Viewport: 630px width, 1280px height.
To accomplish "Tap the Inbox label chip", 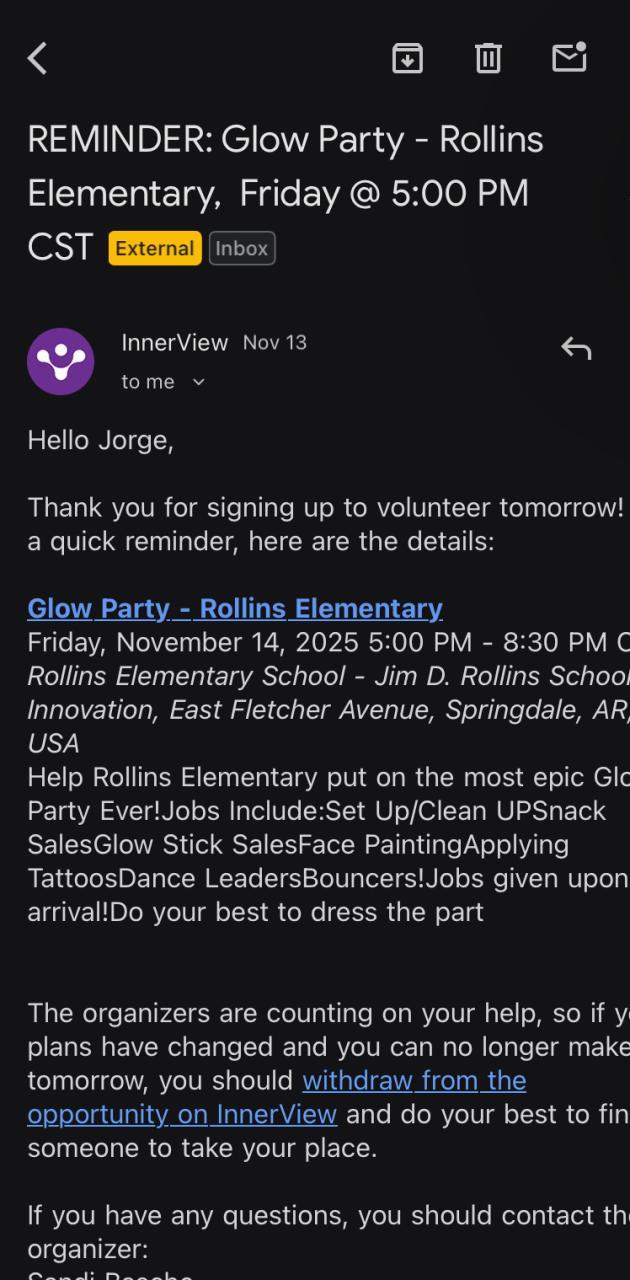I will click(242, 248).
